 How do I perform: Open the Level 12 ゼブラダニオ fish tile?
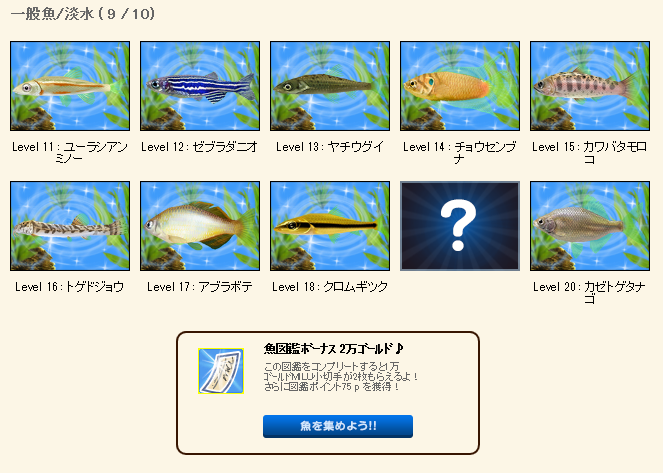click(199, 86)
